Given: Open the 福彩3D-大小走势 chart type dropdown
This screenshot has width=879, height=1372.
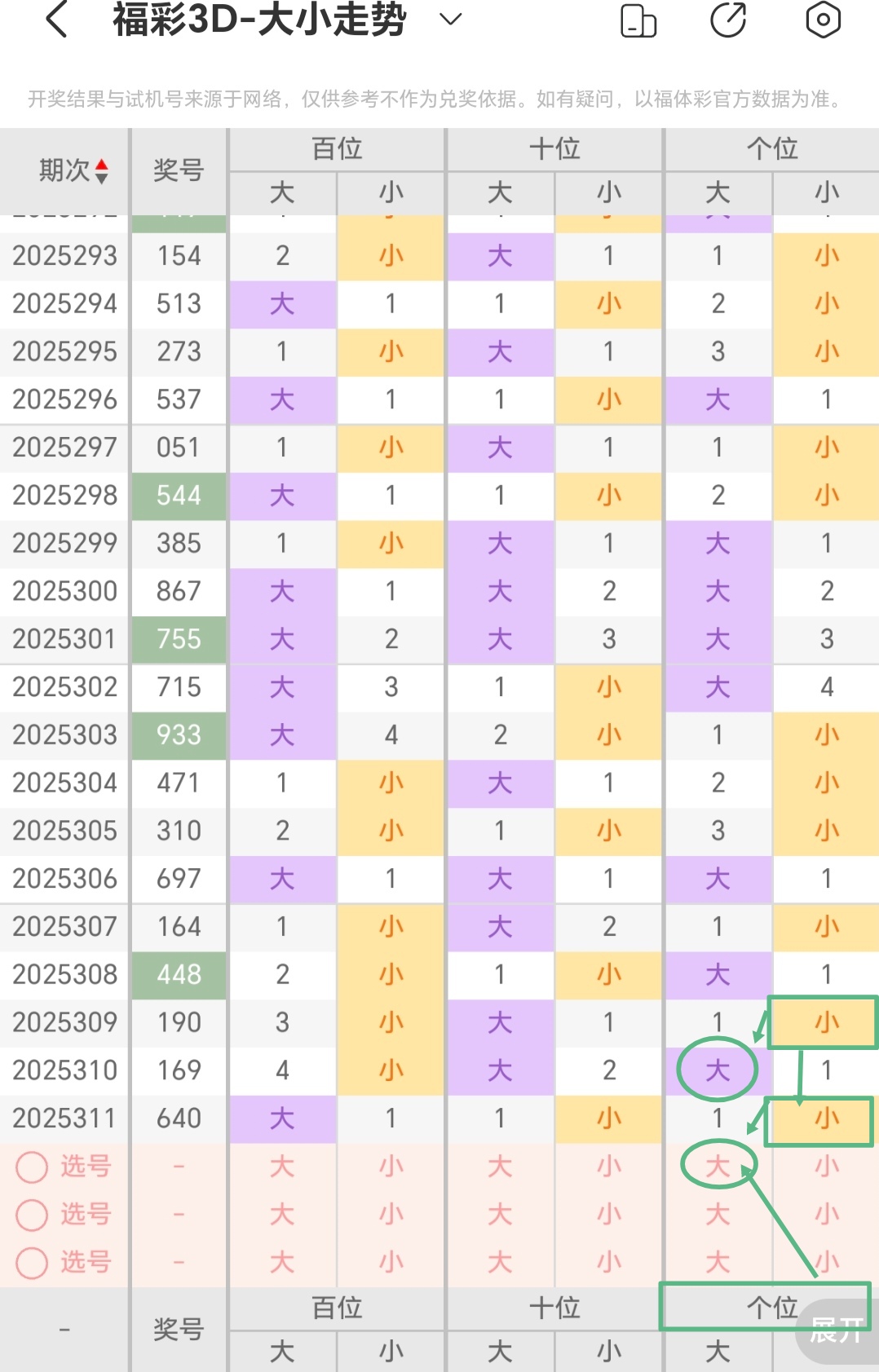Looking at the screenshot, I should tap(450, 20).
